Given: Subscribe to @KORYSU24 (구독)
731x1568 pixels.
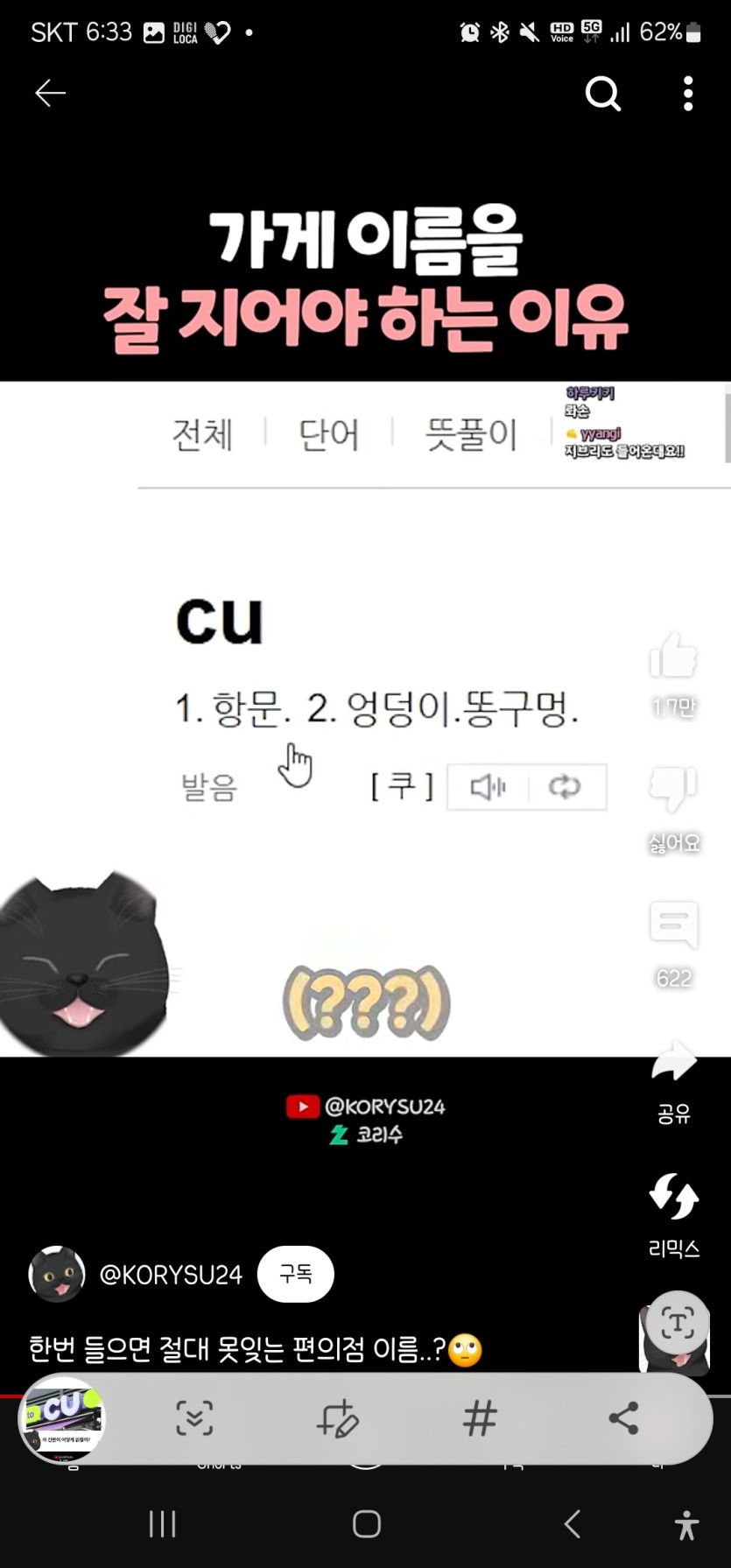Looking at the screenshot, I should pyautogui.click(x=295, y=1274).
